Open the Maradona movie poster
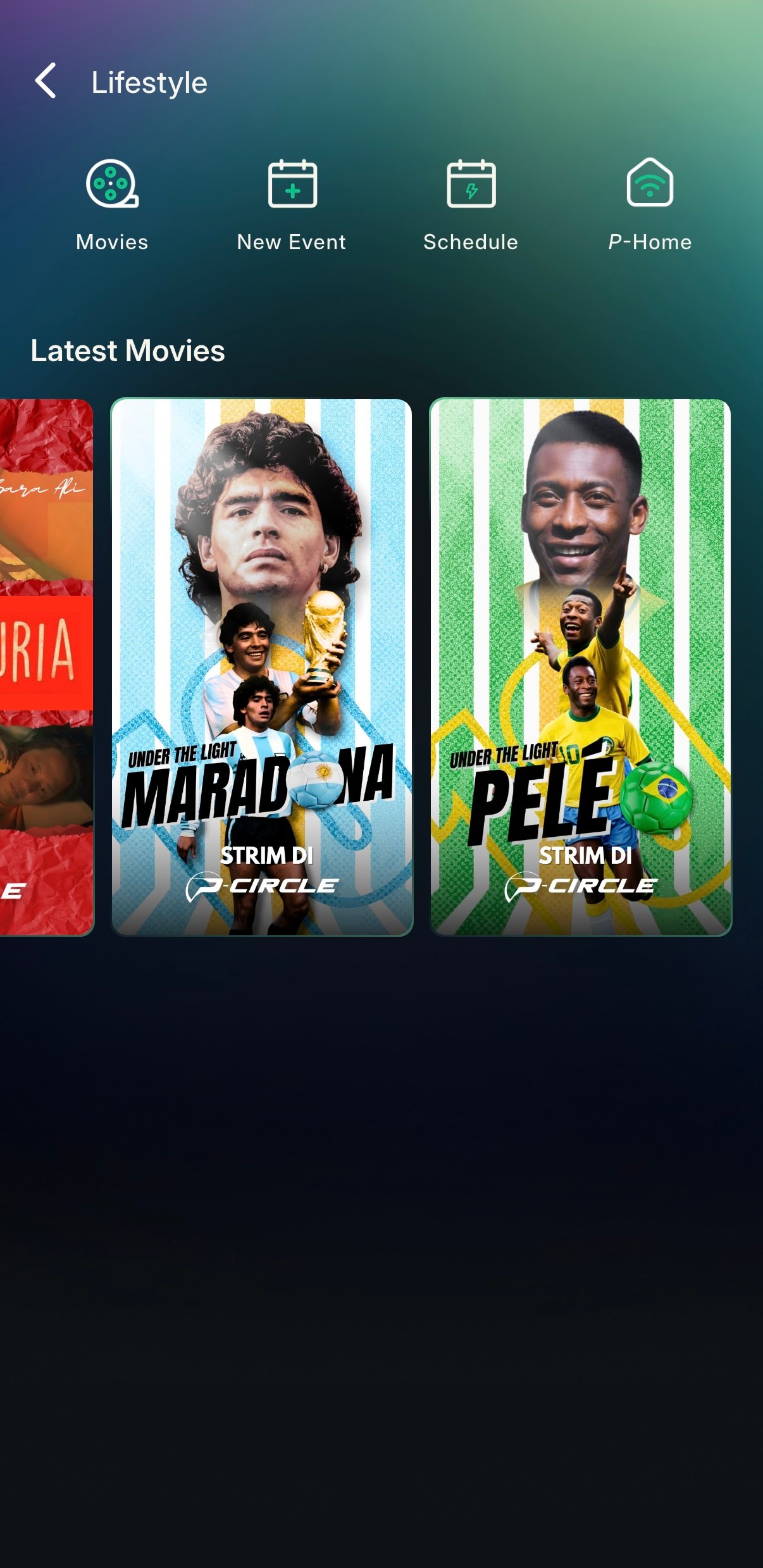 pyautogui.click(x=262, y=667)
